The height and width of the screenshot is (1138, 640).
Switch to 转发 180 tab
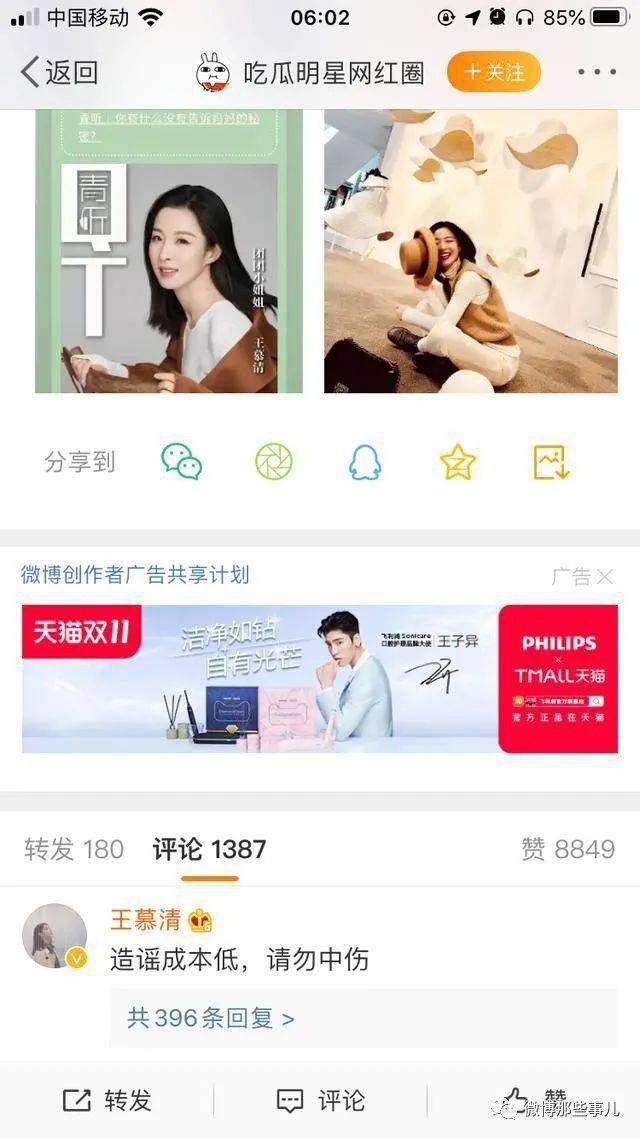pyautogui.click(x=74, y=850)
